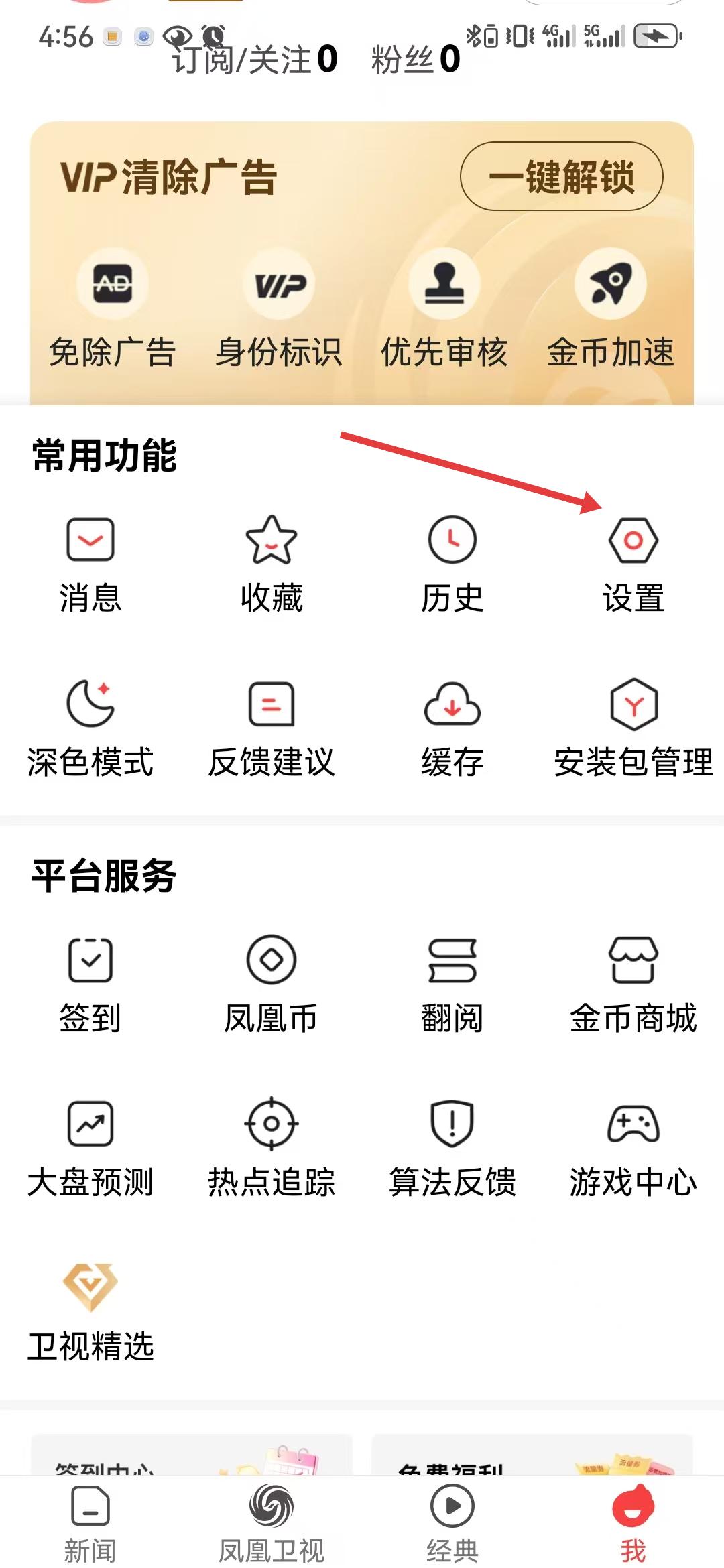Viewport: 724px width, 1568px height.
Task: Tap the 一键解锁 VIP button
Action: pyautogui.click(x=561, y=176)
